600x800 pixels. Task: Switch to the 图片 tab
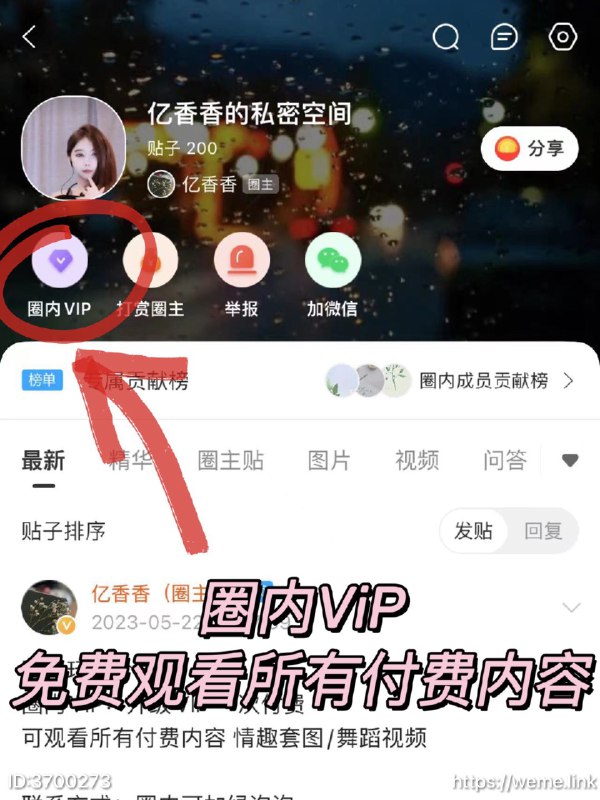tap(329, 460)
